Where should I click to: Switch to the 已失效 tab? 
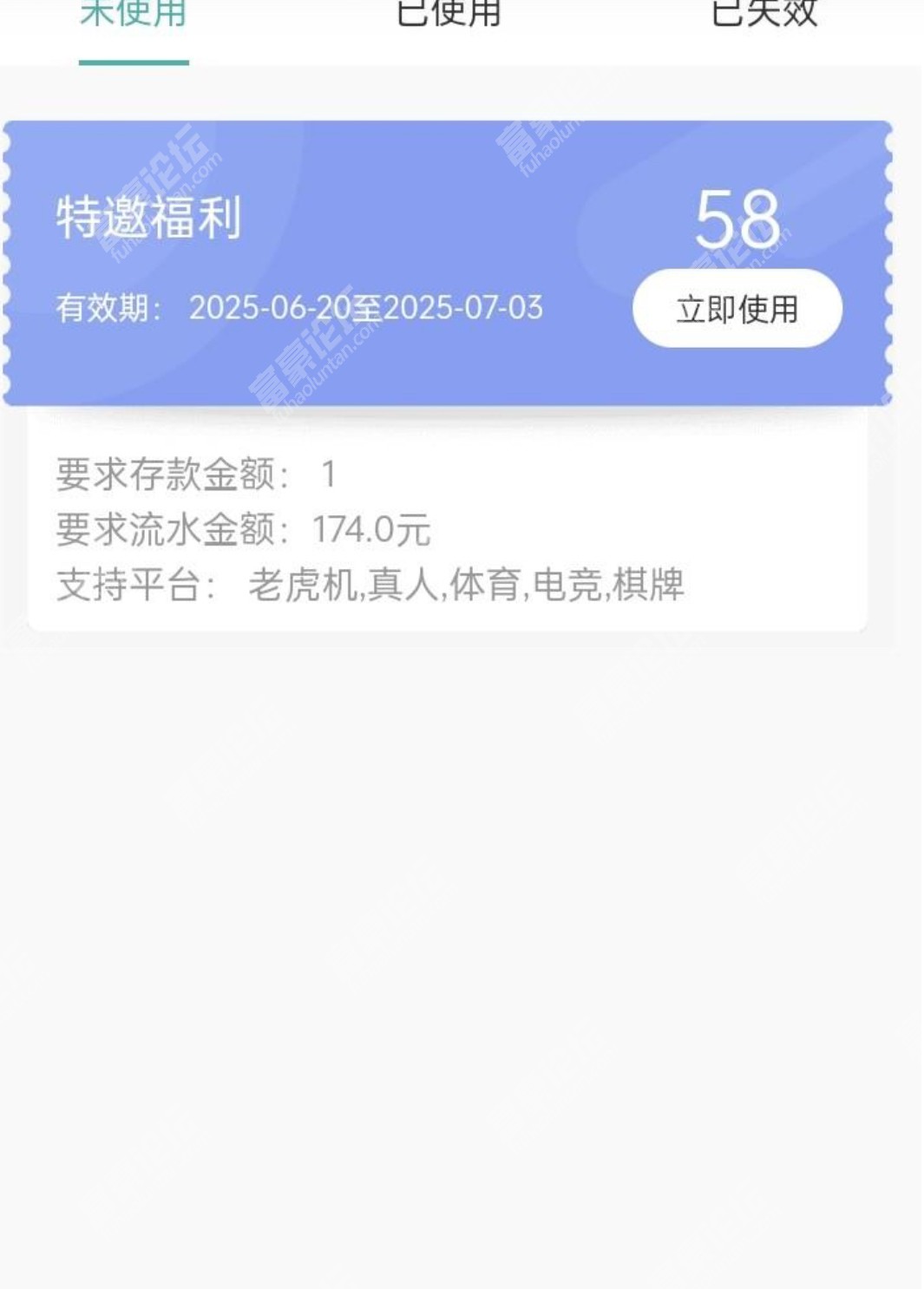coord(764,16)
